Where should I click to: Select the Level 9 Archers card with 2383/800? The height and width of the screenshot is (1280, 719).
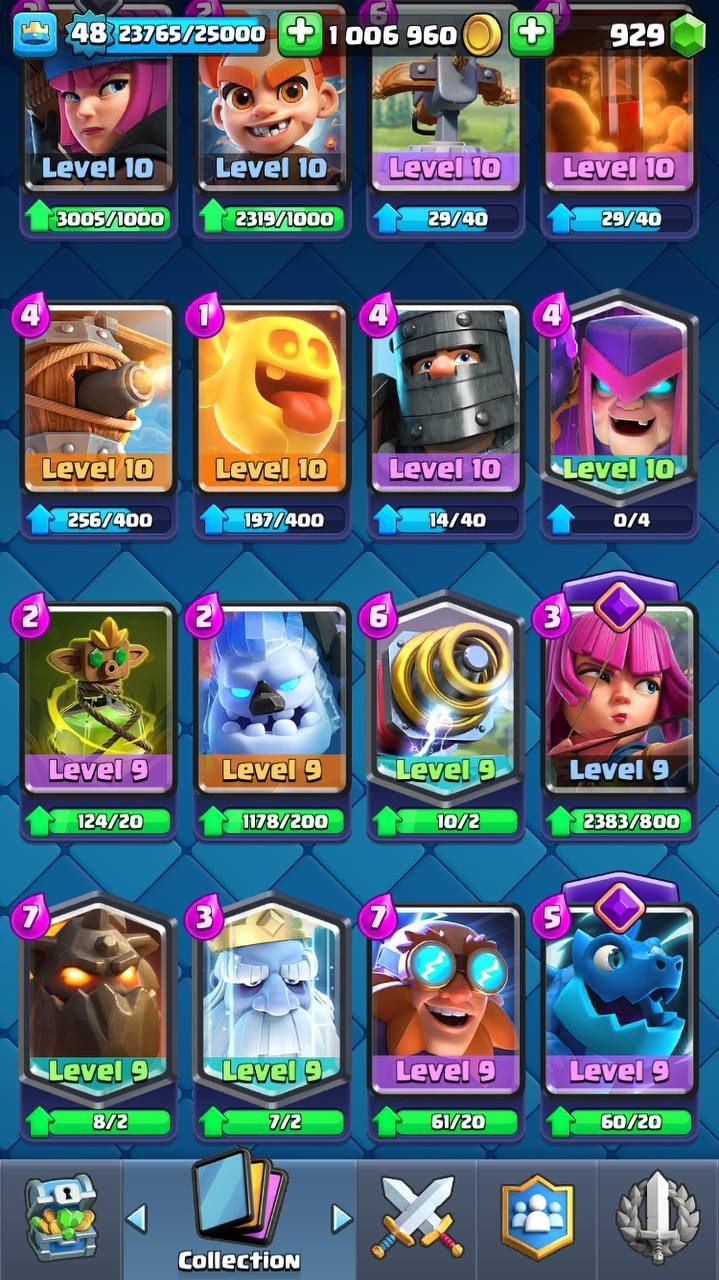(x=619, y=715)
